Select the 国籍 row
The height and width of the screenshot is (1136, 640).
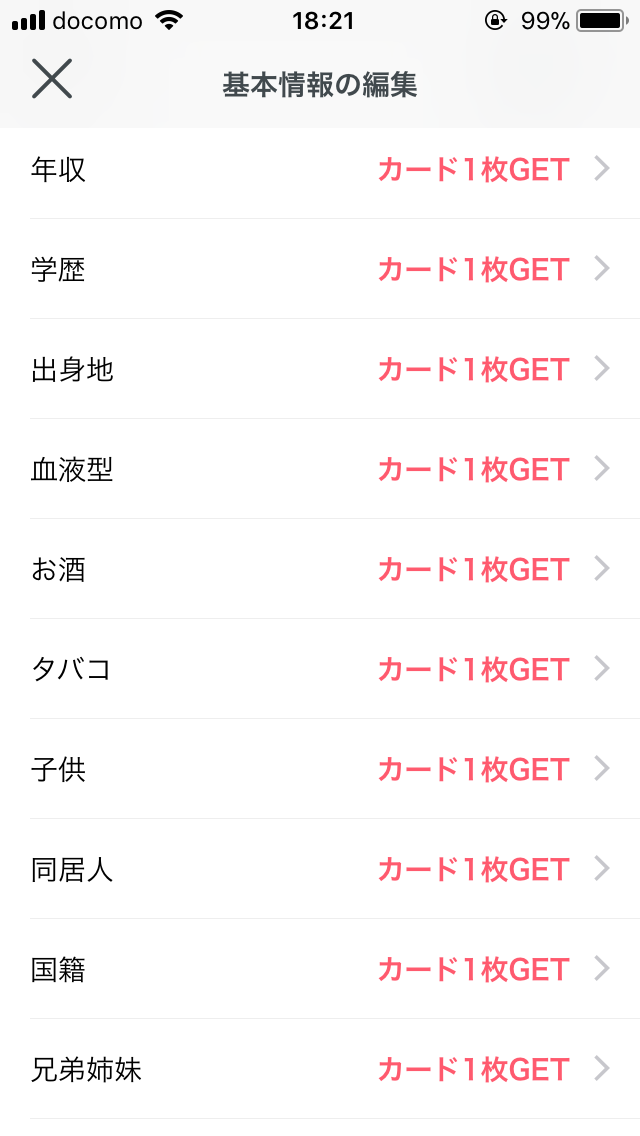[x=320, y=969]
